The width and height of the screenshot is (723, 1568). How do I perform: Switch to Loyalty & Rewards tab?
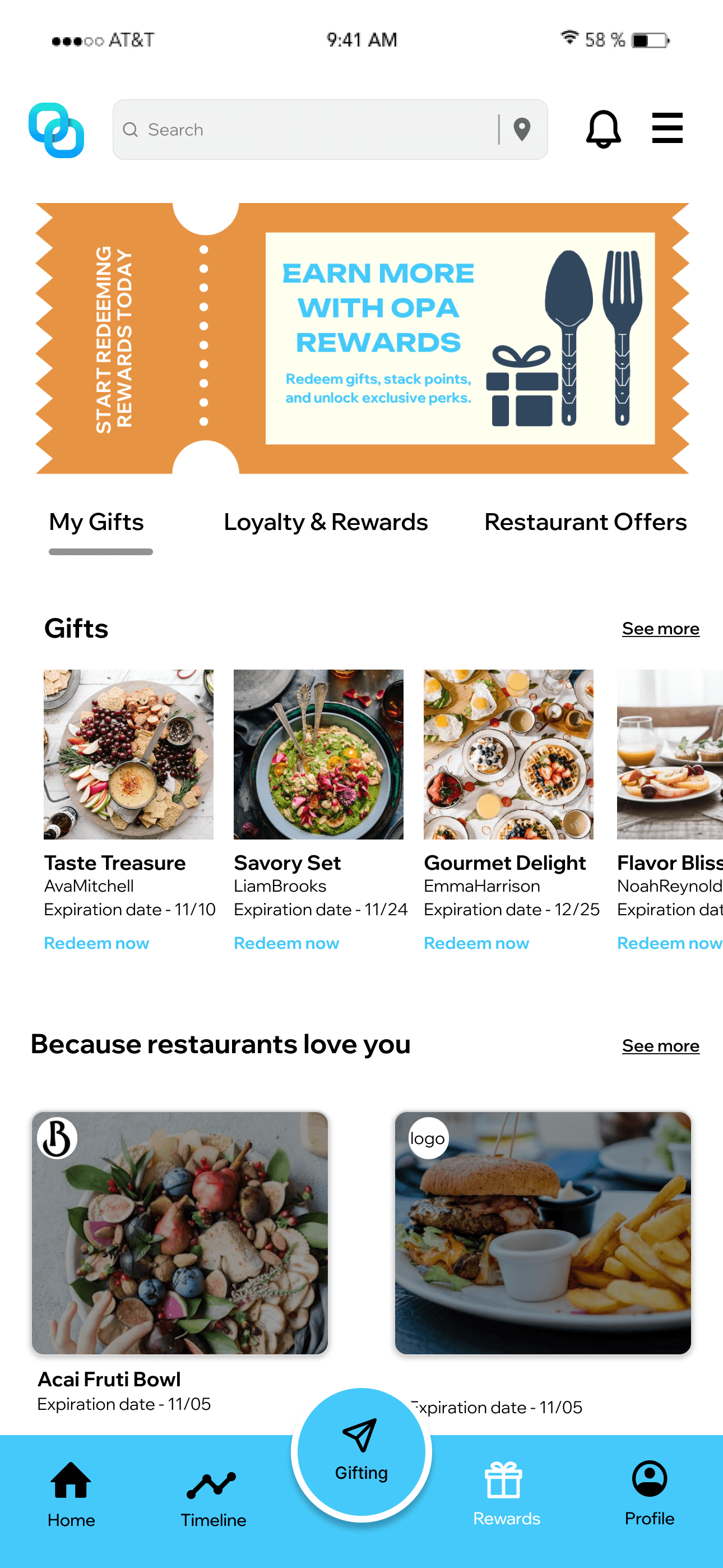326,522
